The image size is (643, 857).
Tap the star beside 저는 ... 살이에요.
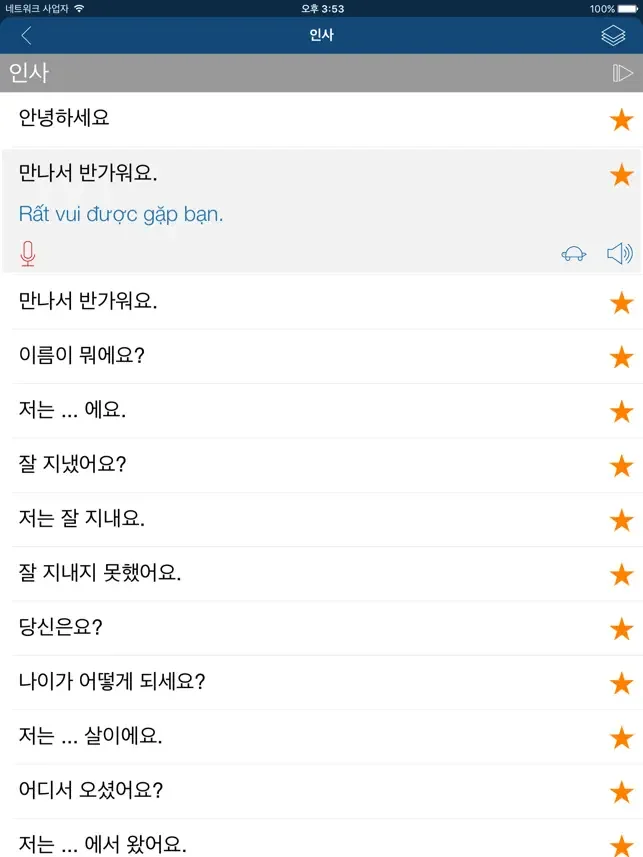coord(622,737)
